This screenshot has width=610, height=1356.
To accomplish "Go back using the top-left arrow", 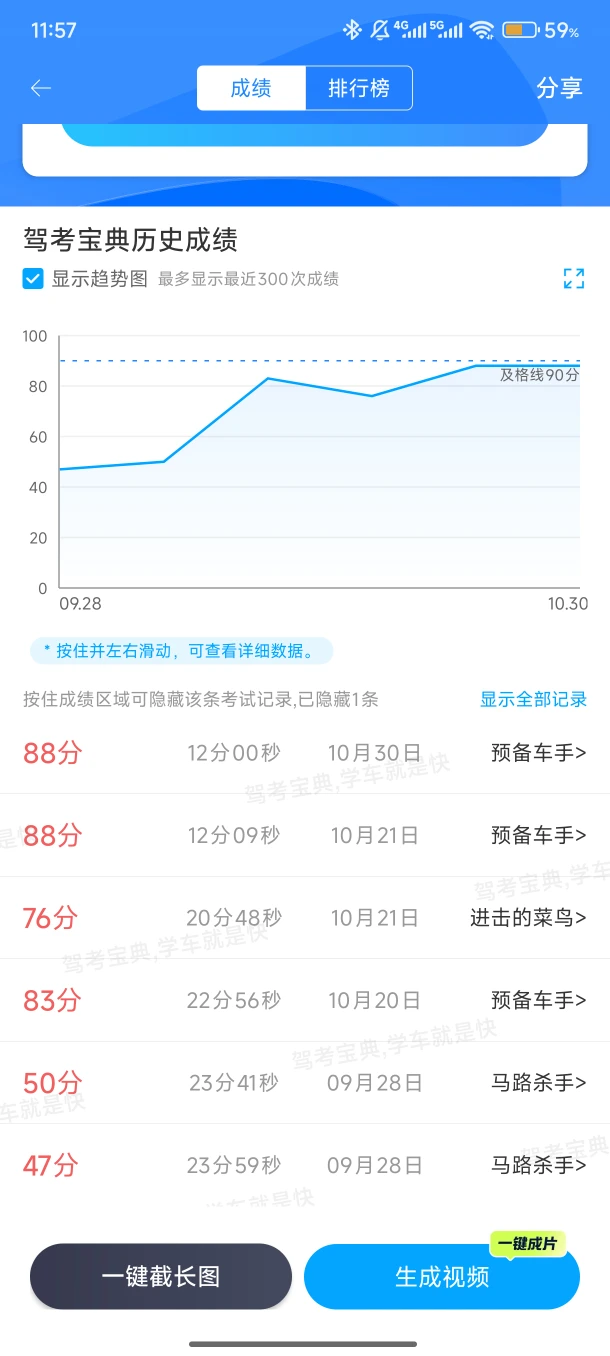I will coord(41,88).
